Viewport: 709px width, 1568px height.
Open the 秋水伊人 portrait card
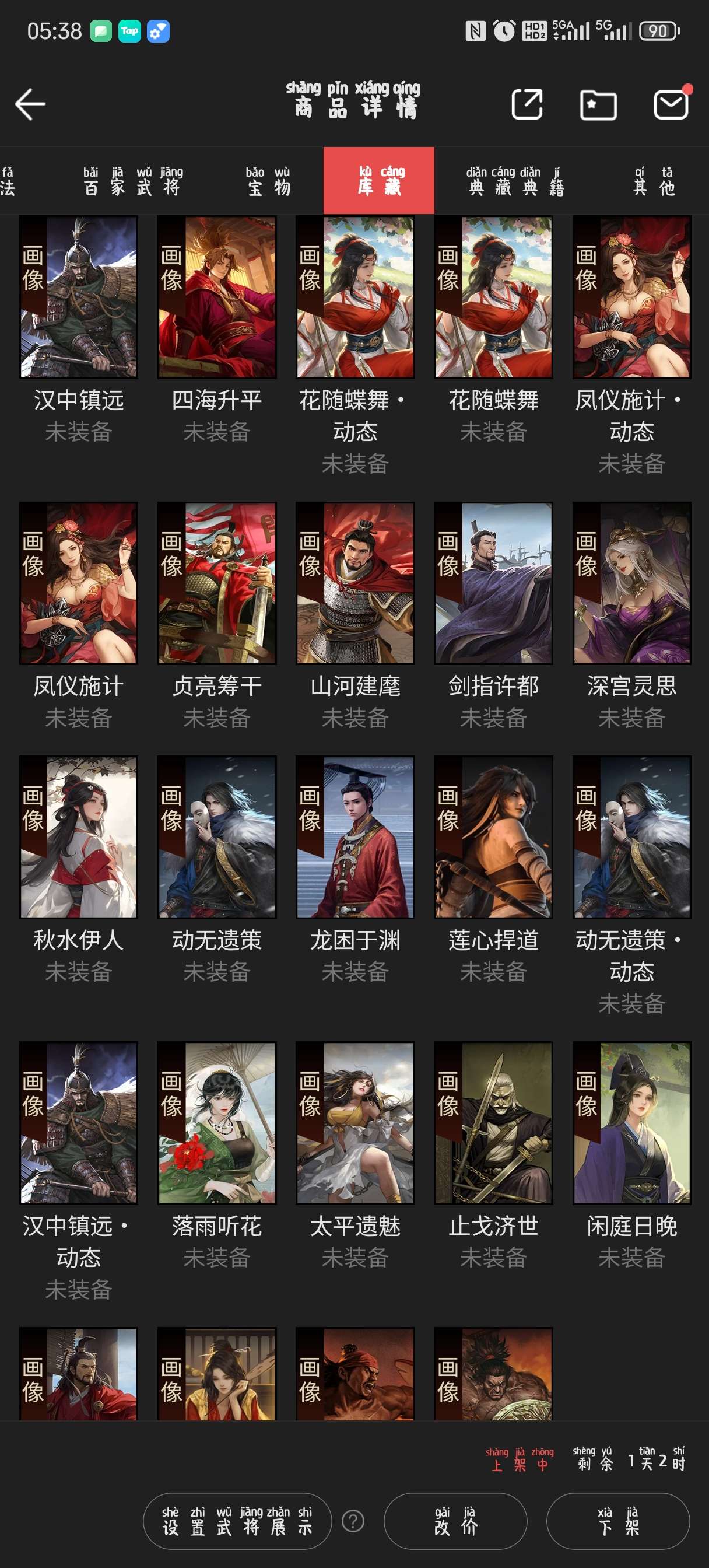79,837
